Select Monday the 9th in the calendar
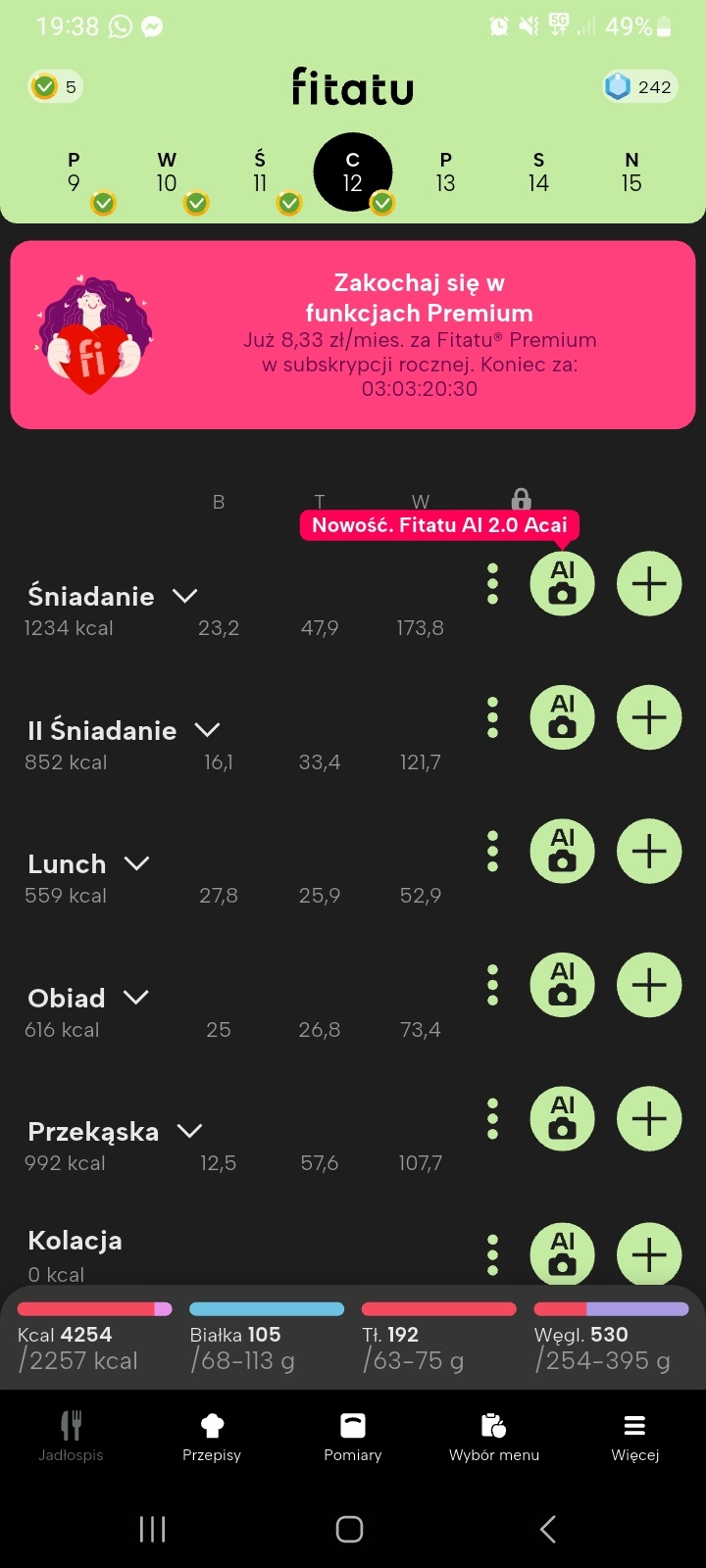 click(x=75, y=172)
